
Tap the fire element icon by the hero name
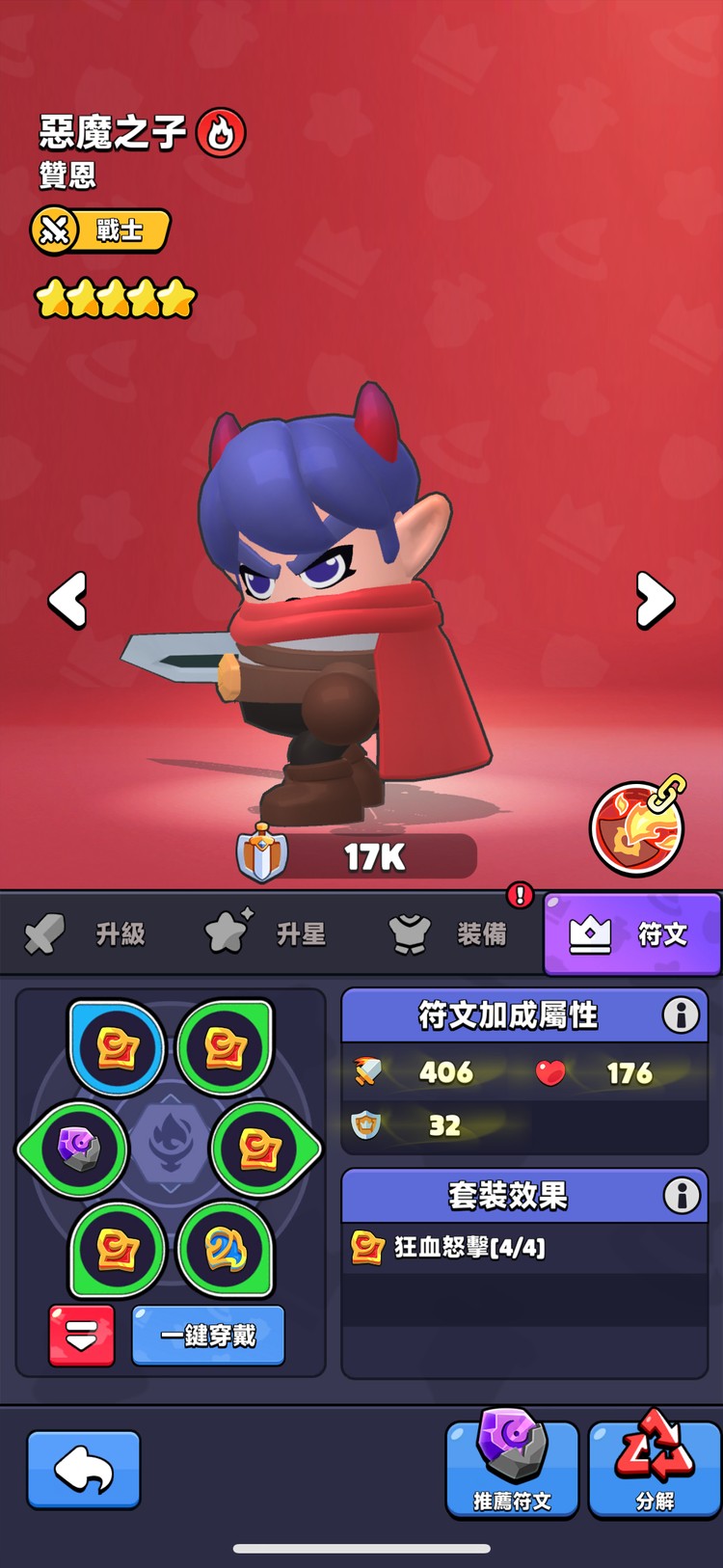[x=221, y=133]
